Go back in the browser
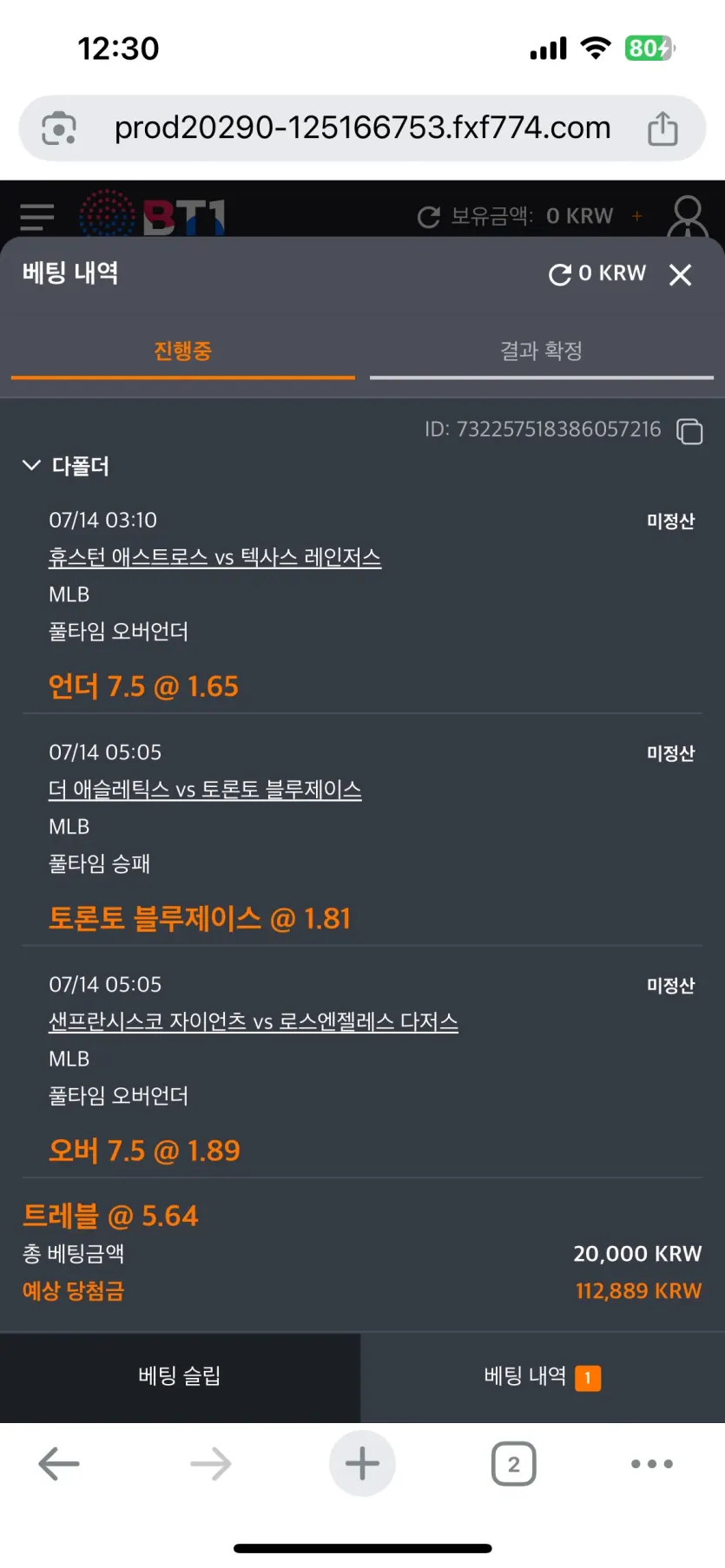Image resolution: width=725 pixels, height=1568 pixels. coord(59,1464)
